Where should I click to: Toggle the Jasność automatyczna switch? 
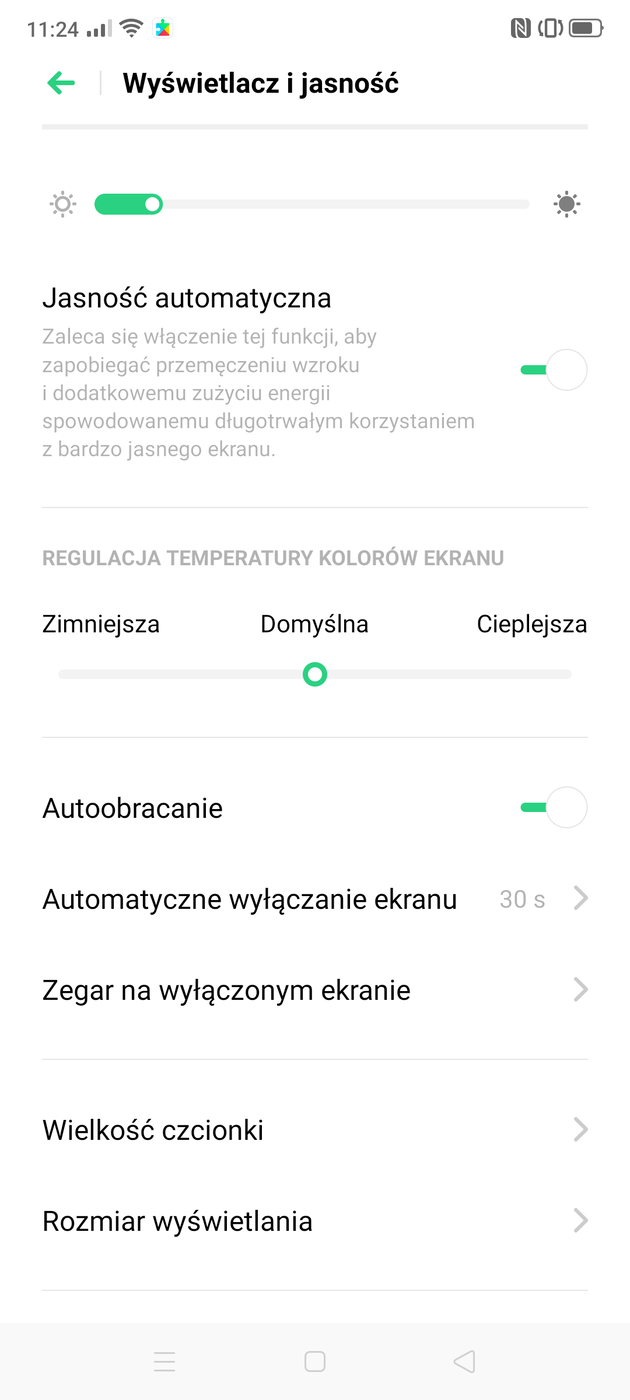pos(553,370)
